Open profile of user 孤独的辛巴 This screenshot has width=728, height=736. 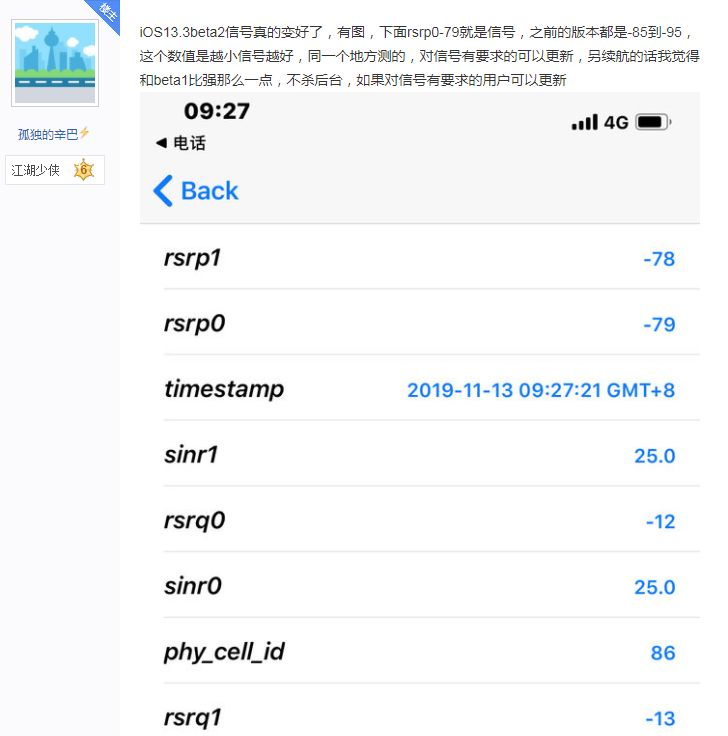(47, 134)
